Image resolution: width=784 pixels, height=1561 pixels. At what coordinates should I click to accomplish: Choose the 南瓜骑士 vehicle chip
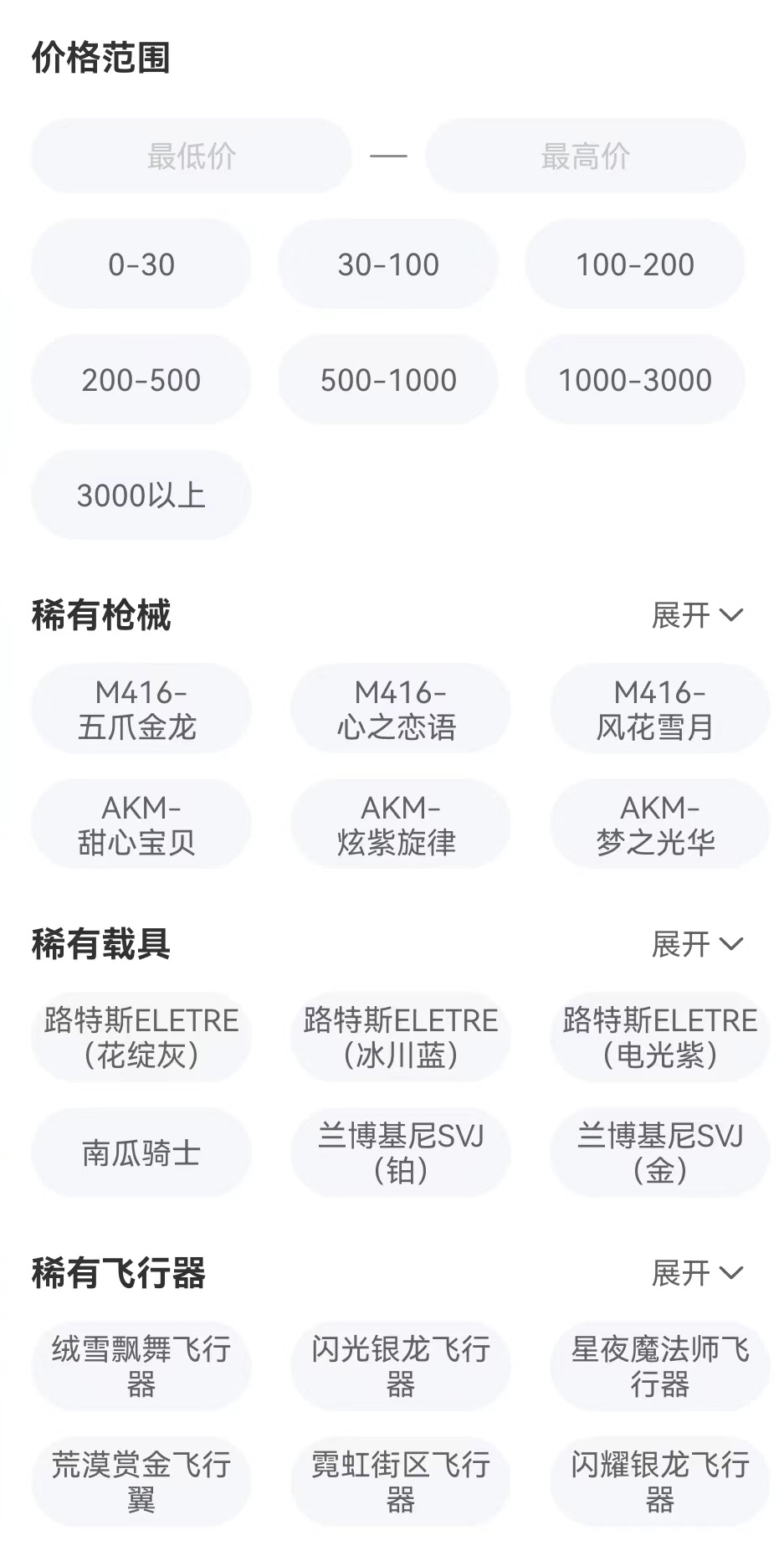(141, 1153)
